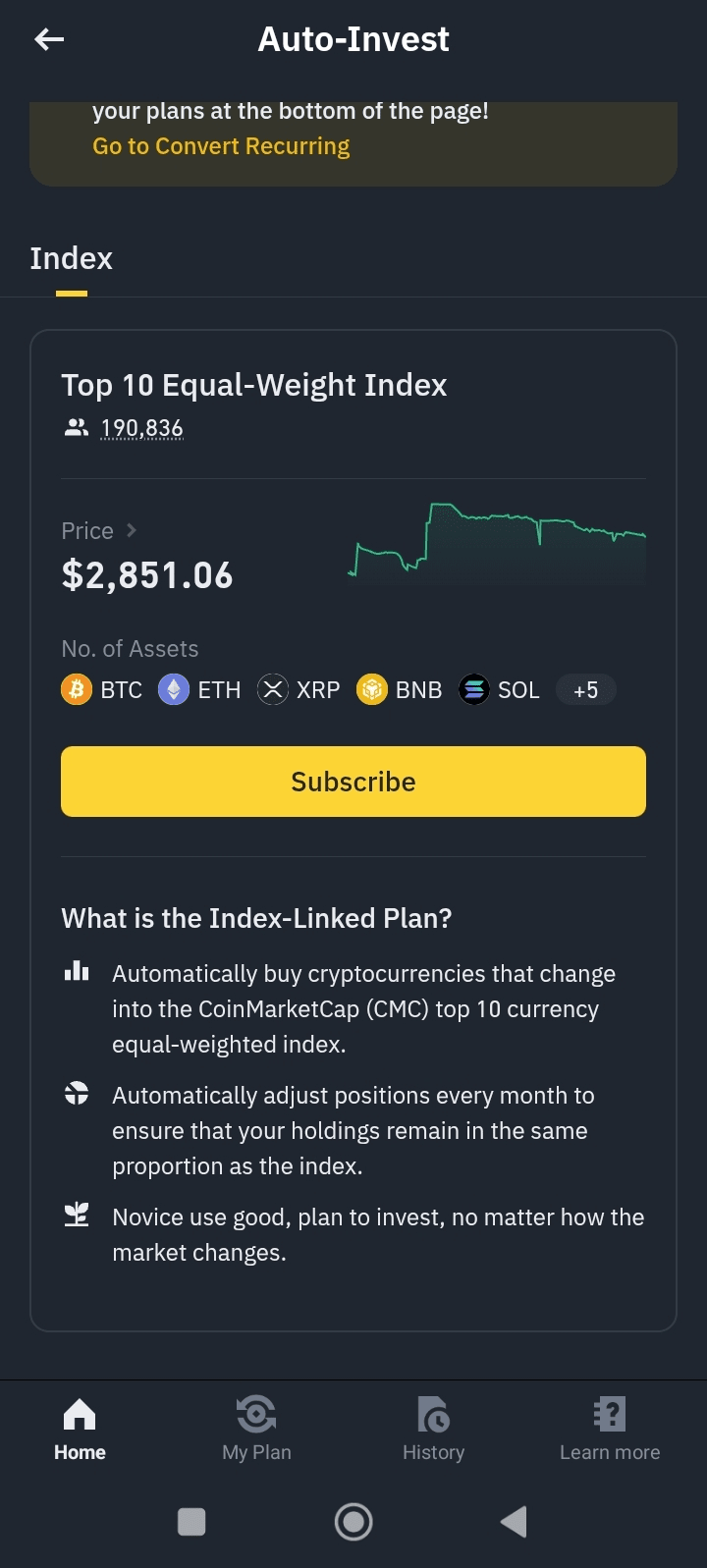Screen dimensions: 707x1568
Task: Subscribe to the Top 10 Equal-Weight Index
Action: click(x=353, y=782)
